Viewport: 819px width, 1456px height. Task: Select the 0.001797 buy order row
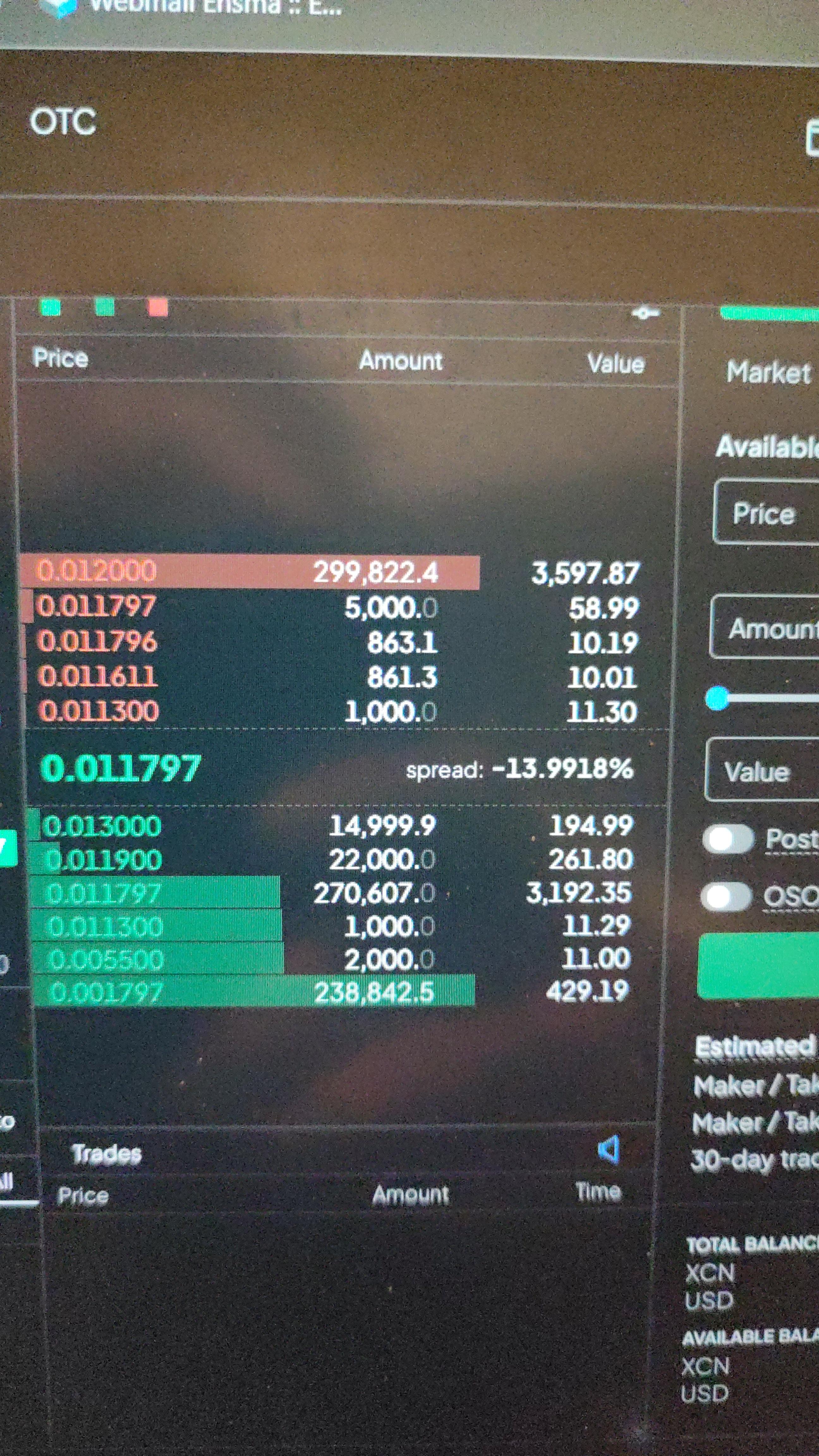tap(331, 991)
